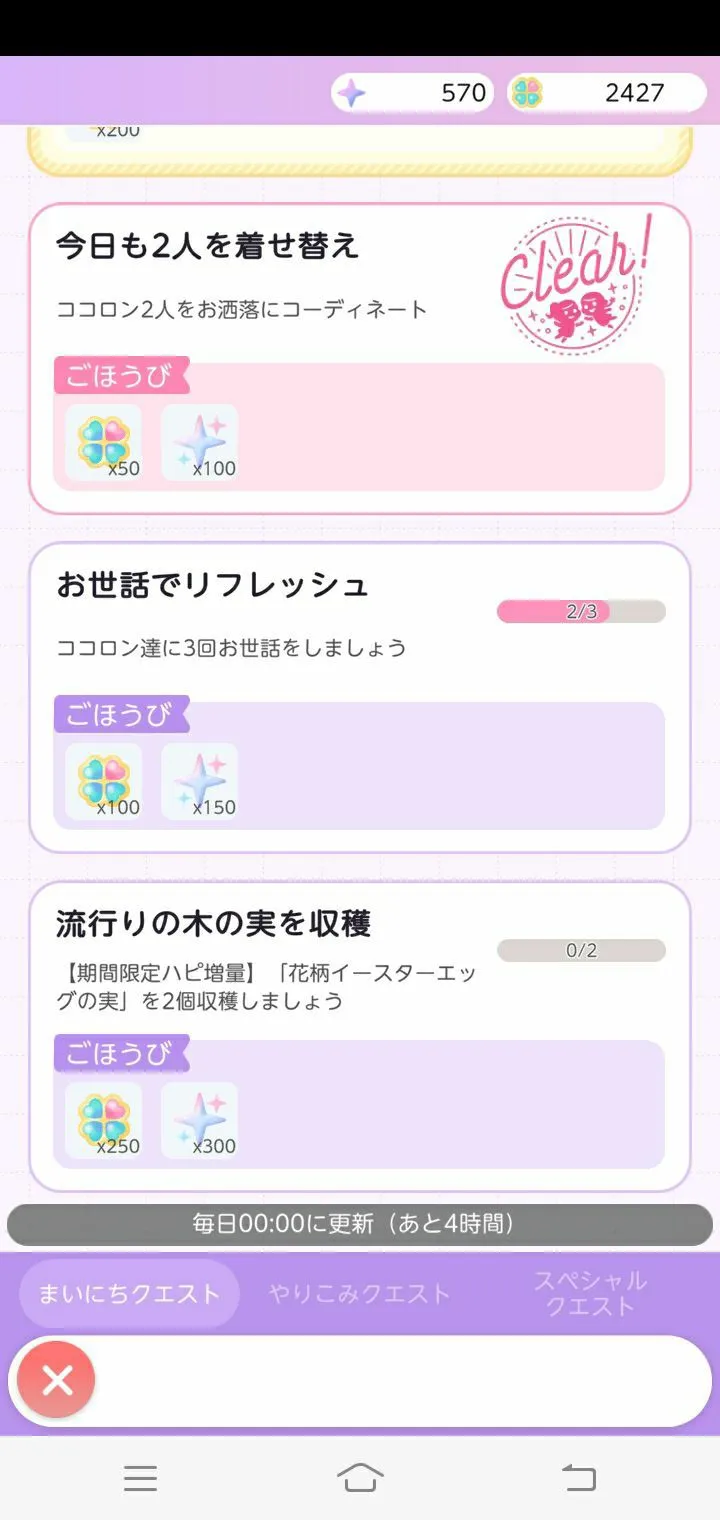The image size is (720, 1520).
Task: Open the お世話でリフレッシュ quest card
Action: tap(359, 697)
